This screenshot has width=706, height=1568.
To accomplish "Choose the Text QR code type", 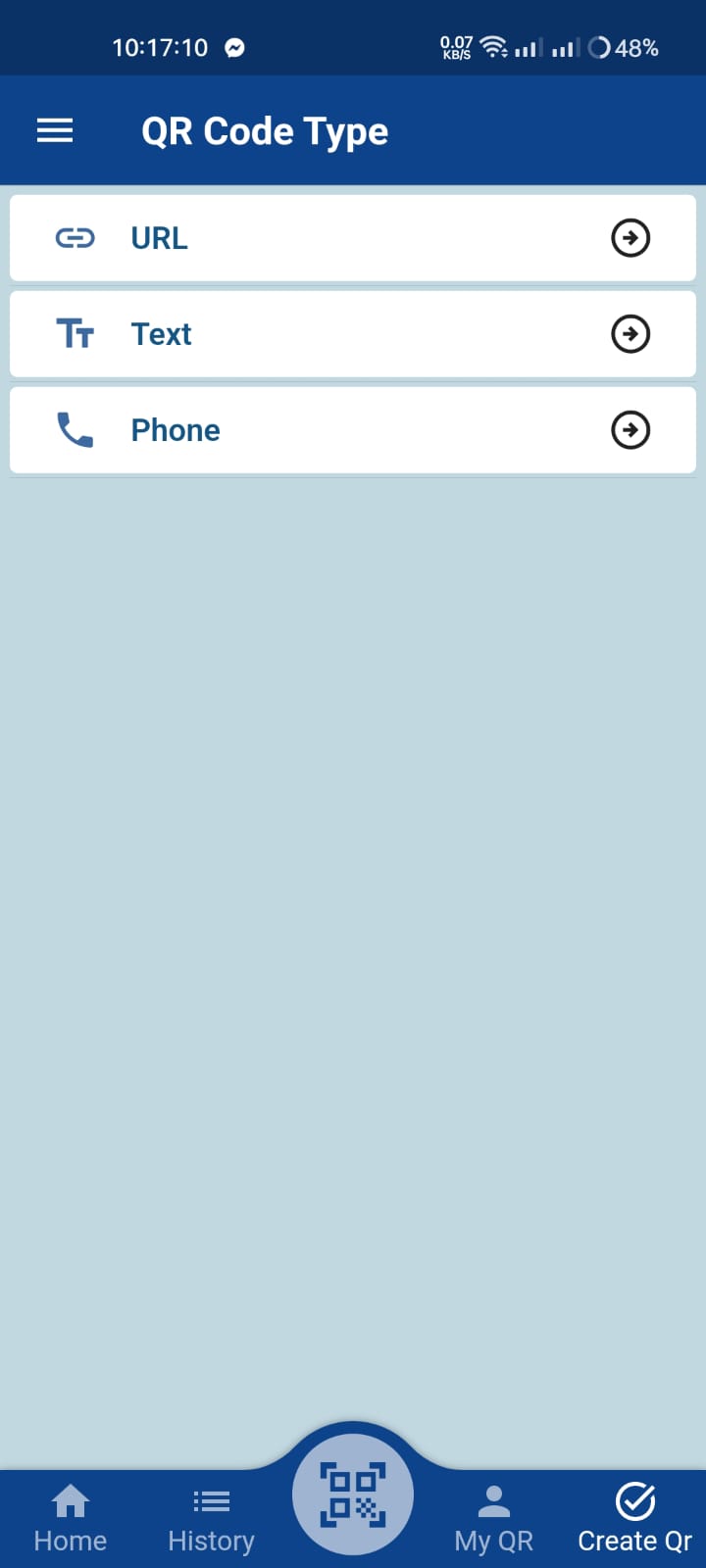I will (353, 334).
